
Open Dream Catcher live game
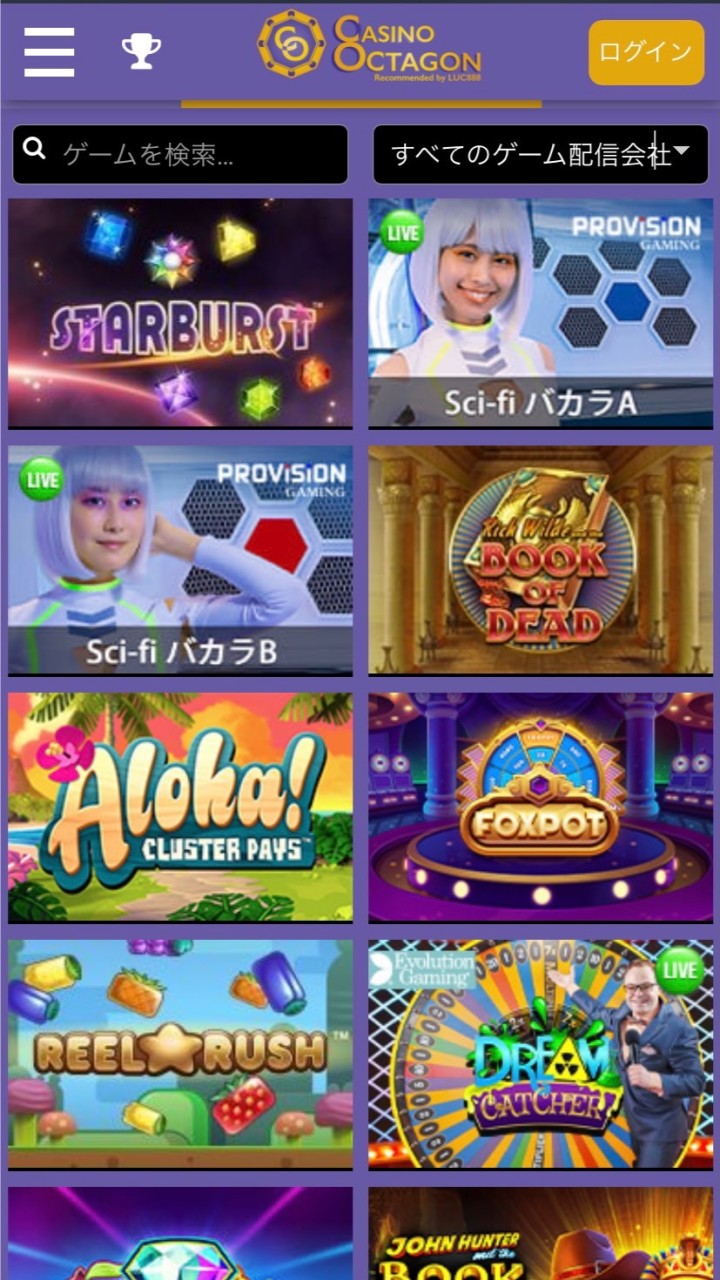(x=540, y=1053)
